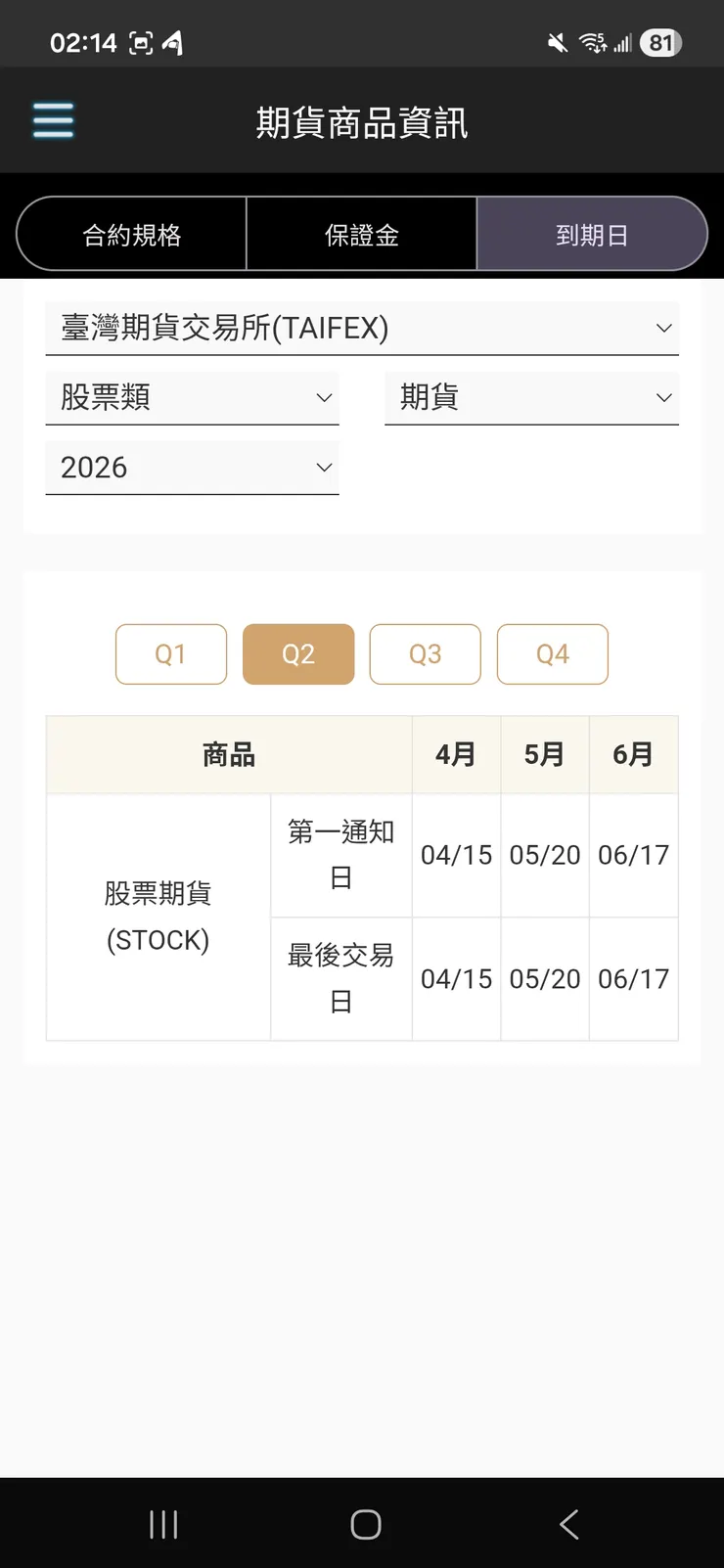724x1568 pixels.
Task: Open the hamburger navigation menu
Action: pyautogui.click(x=53, y=119)
